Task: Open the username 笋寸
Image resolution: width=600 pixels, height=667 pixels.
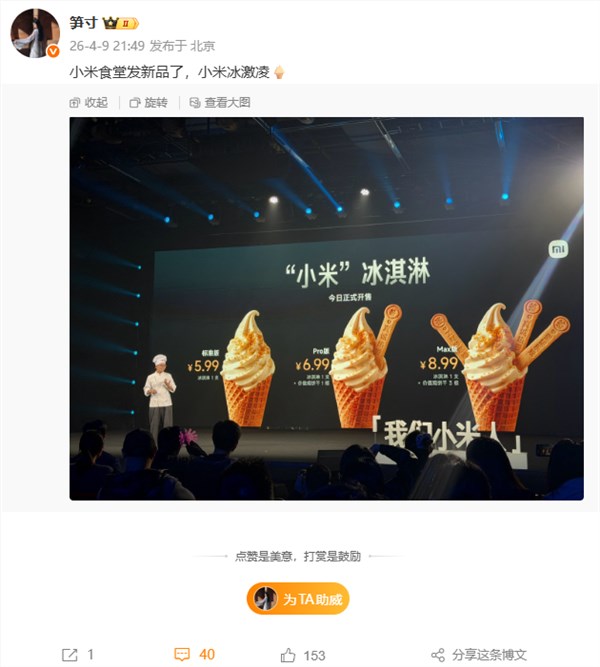Action: 84,22
